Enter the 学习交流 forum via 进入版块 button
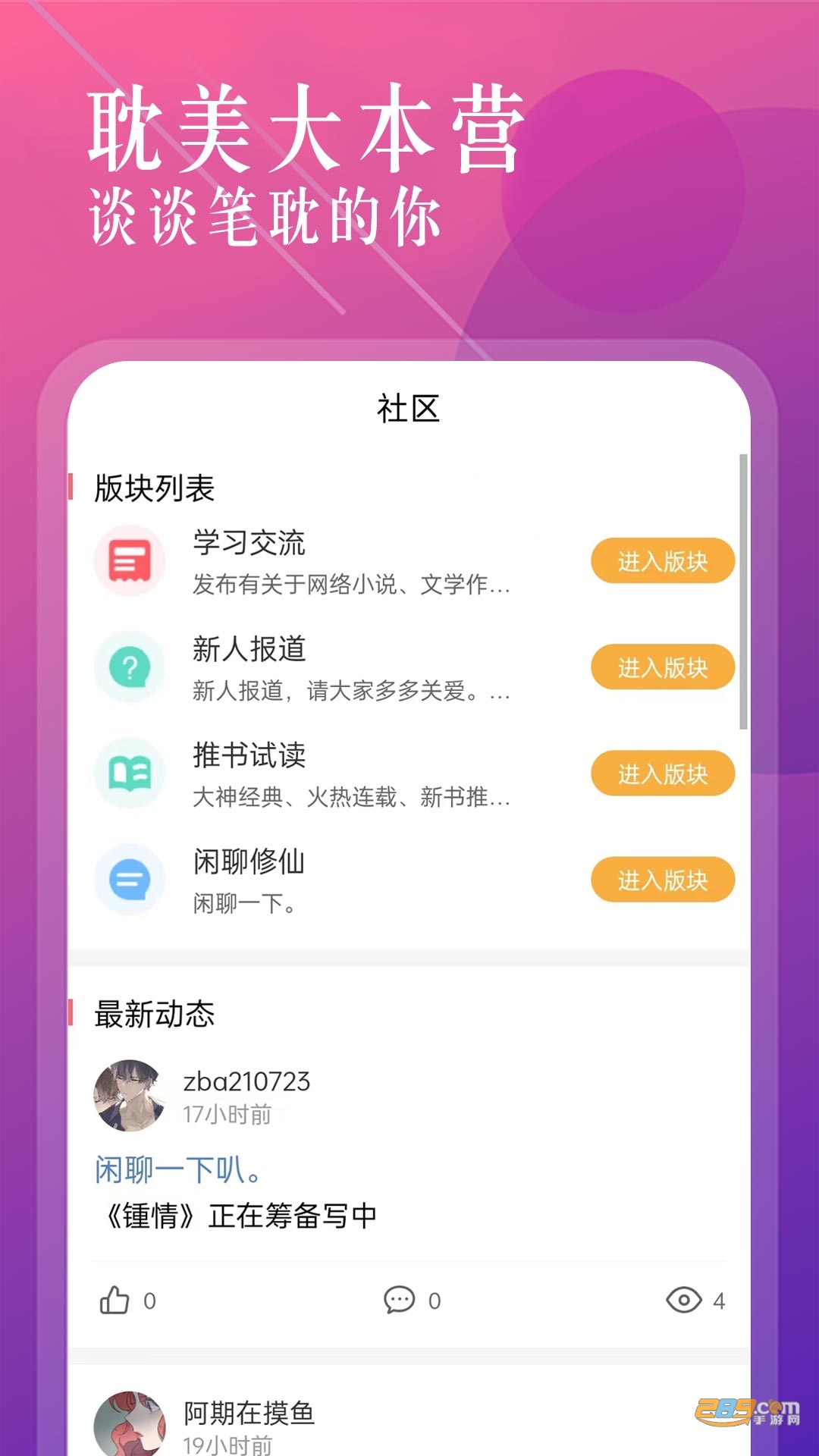Viewport: 819px width, 1456px height. (661, 561)
